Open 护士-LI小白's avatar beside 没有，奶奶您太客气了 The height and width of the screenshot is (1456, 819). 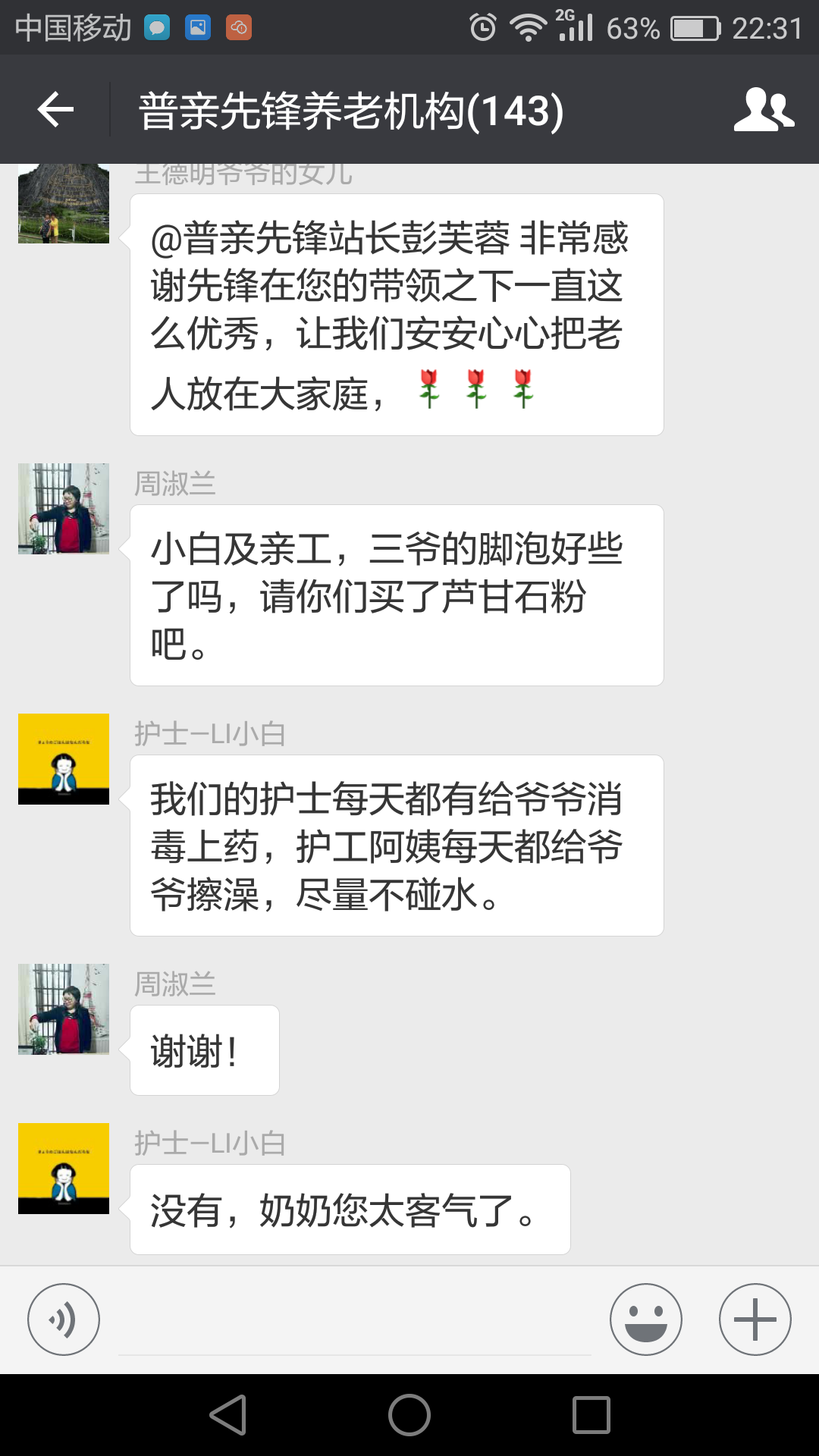[x=64, y=1169]
